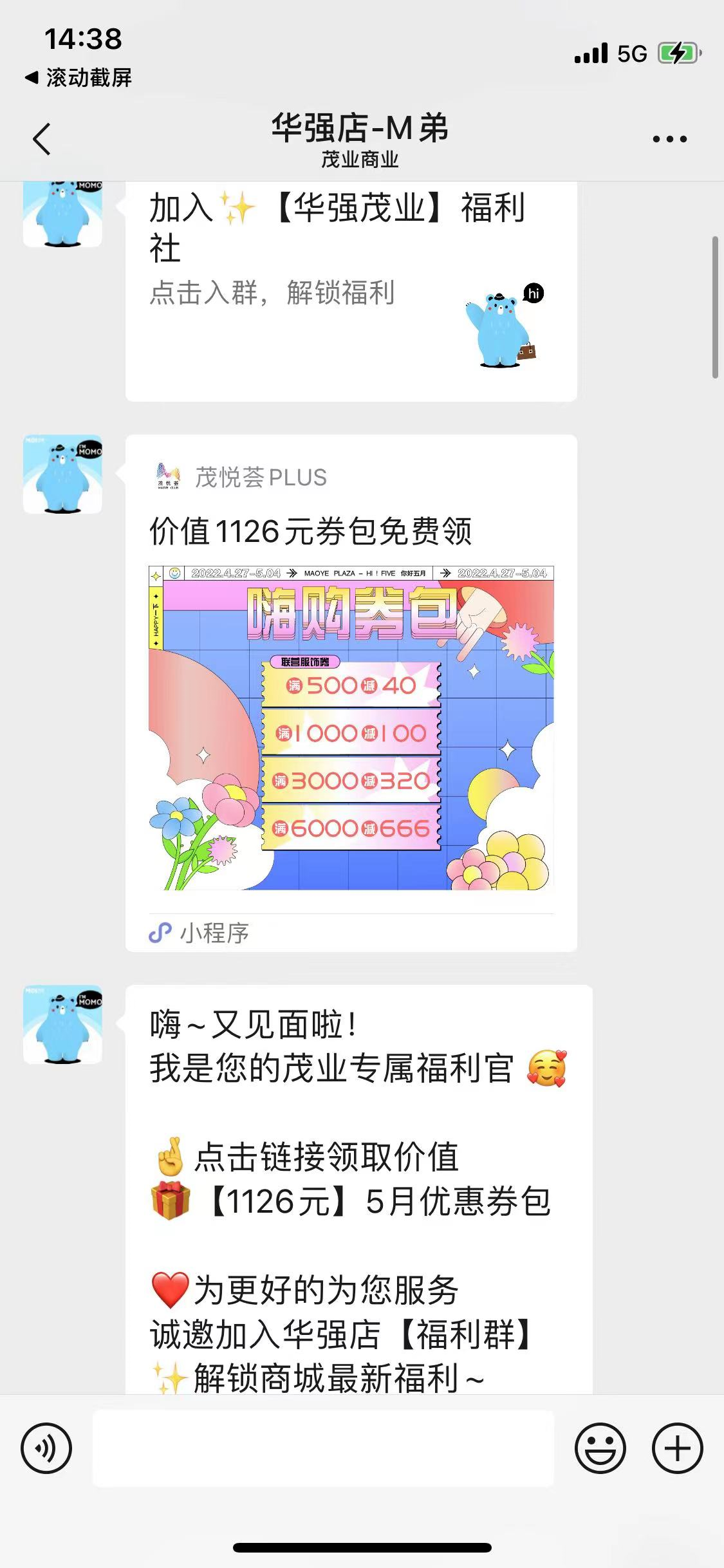Open the three-dot chat options menu
This screenshot has width=724, height=1568.
[669, 139]
